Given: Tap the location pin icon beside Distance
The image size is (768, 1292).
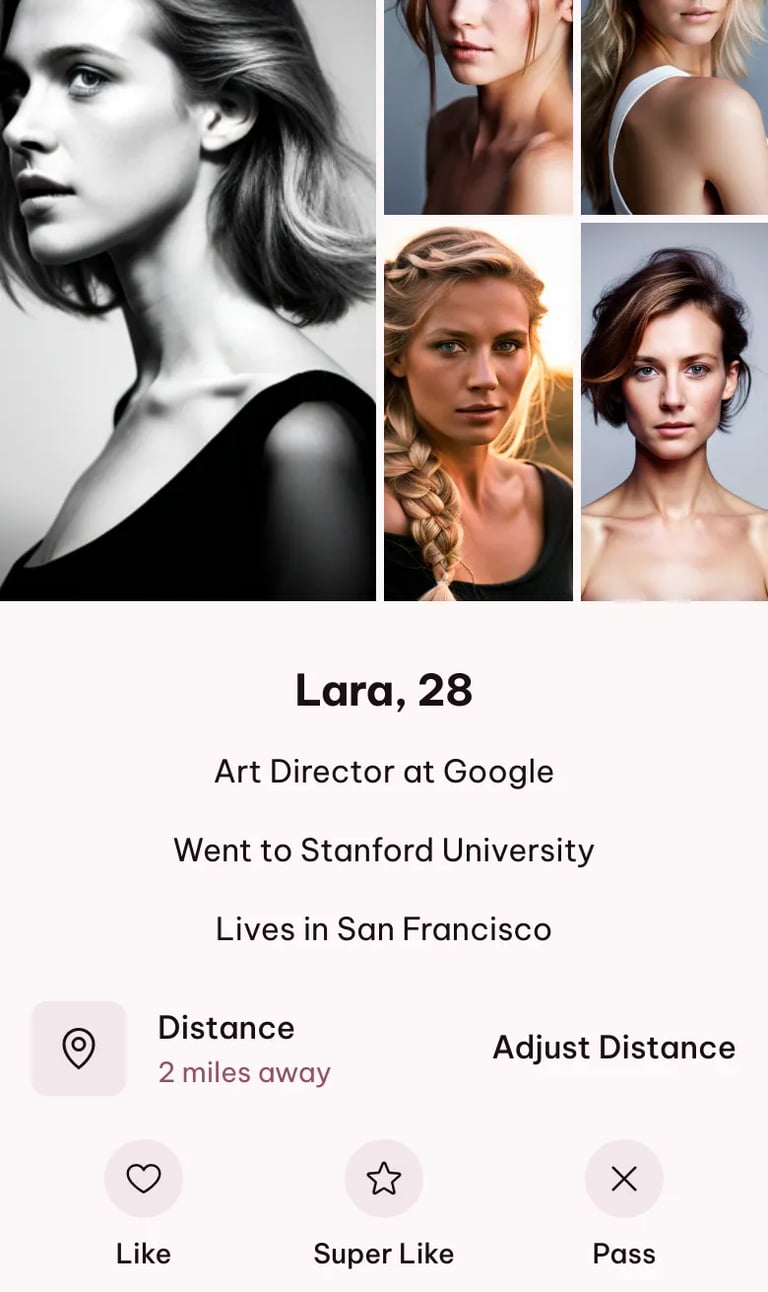Looking at the screenshot, I should point(79,1048).
